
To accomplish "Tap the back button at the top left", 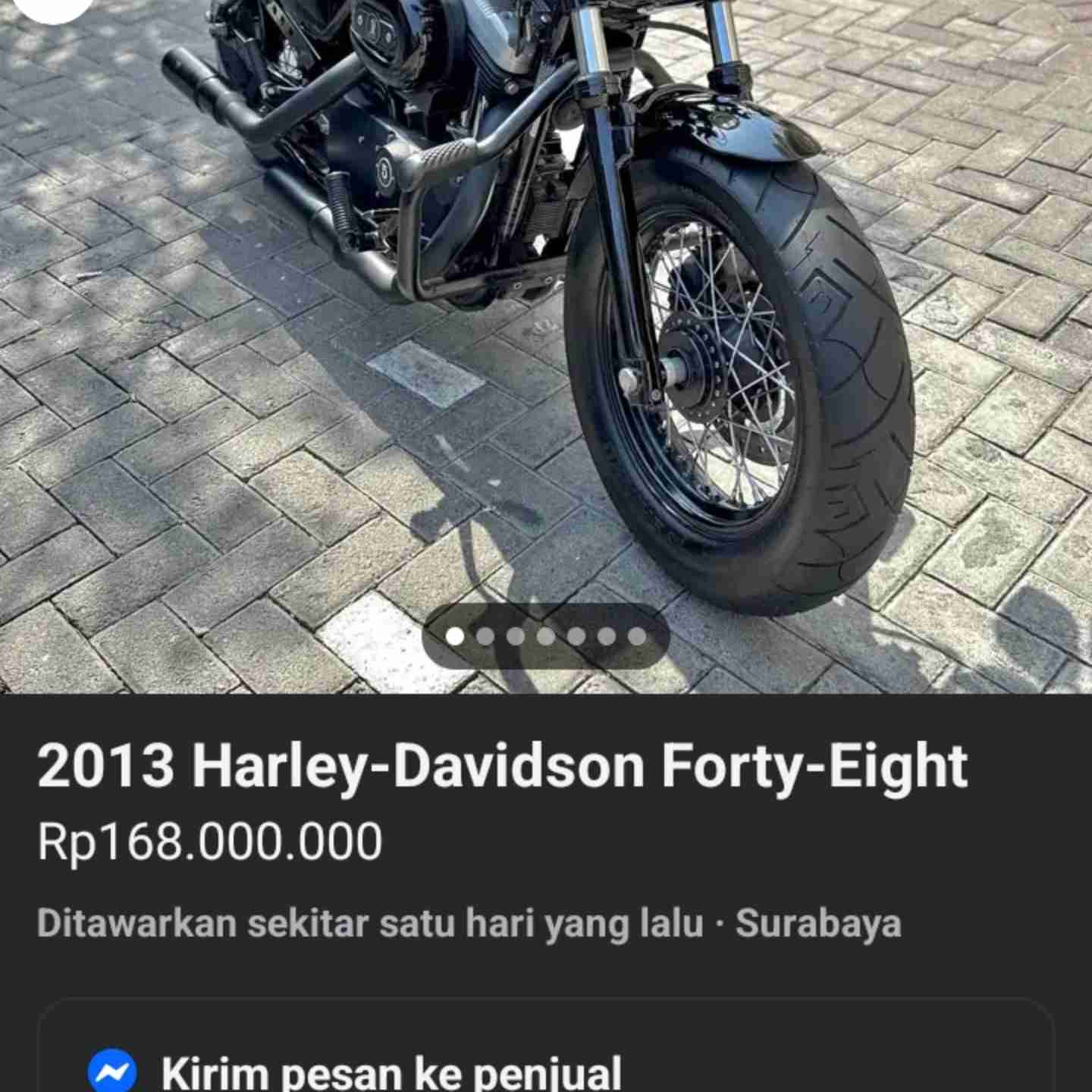I will 53,6.
